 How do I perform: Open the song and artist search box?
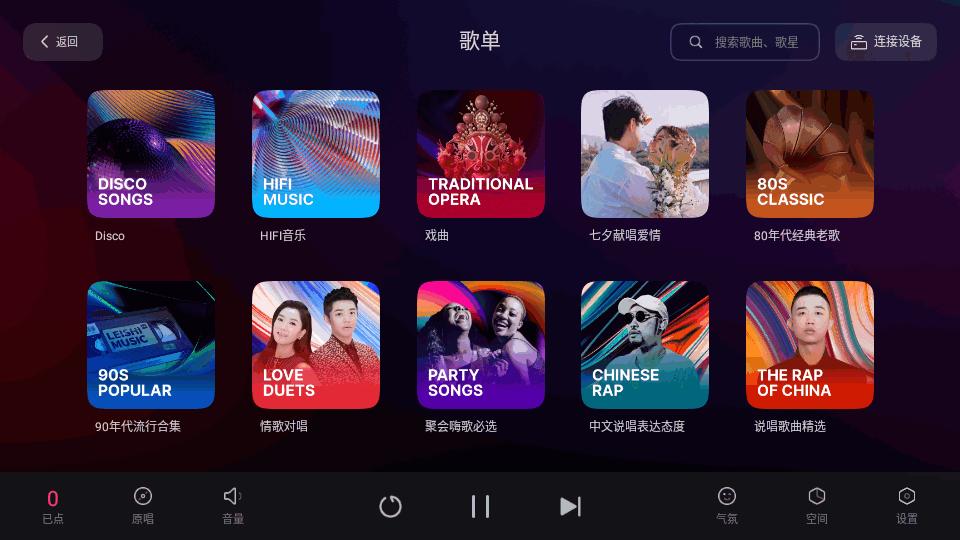pos(745,42)
